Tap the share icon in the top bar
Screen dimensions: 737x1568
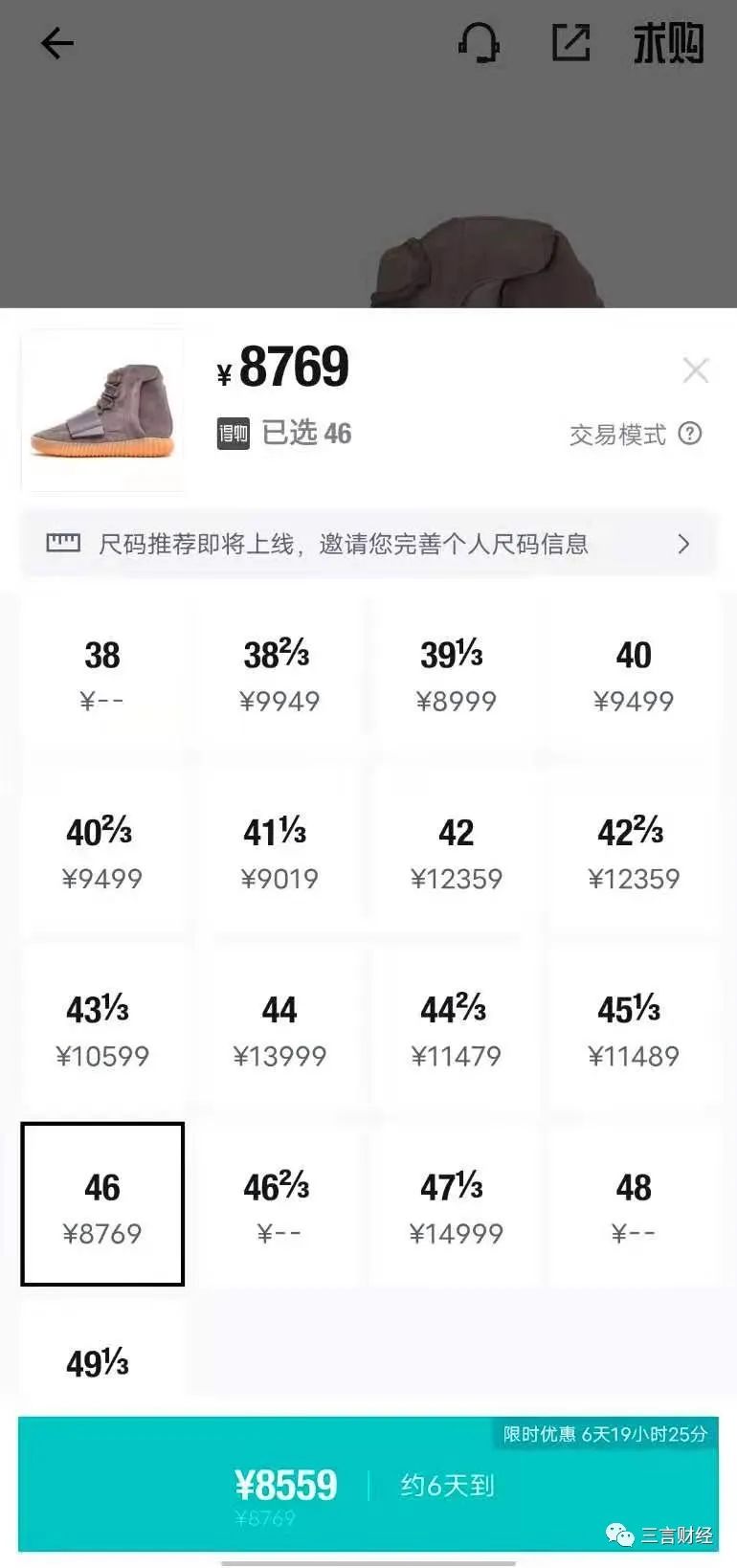[x=571, y=40]
